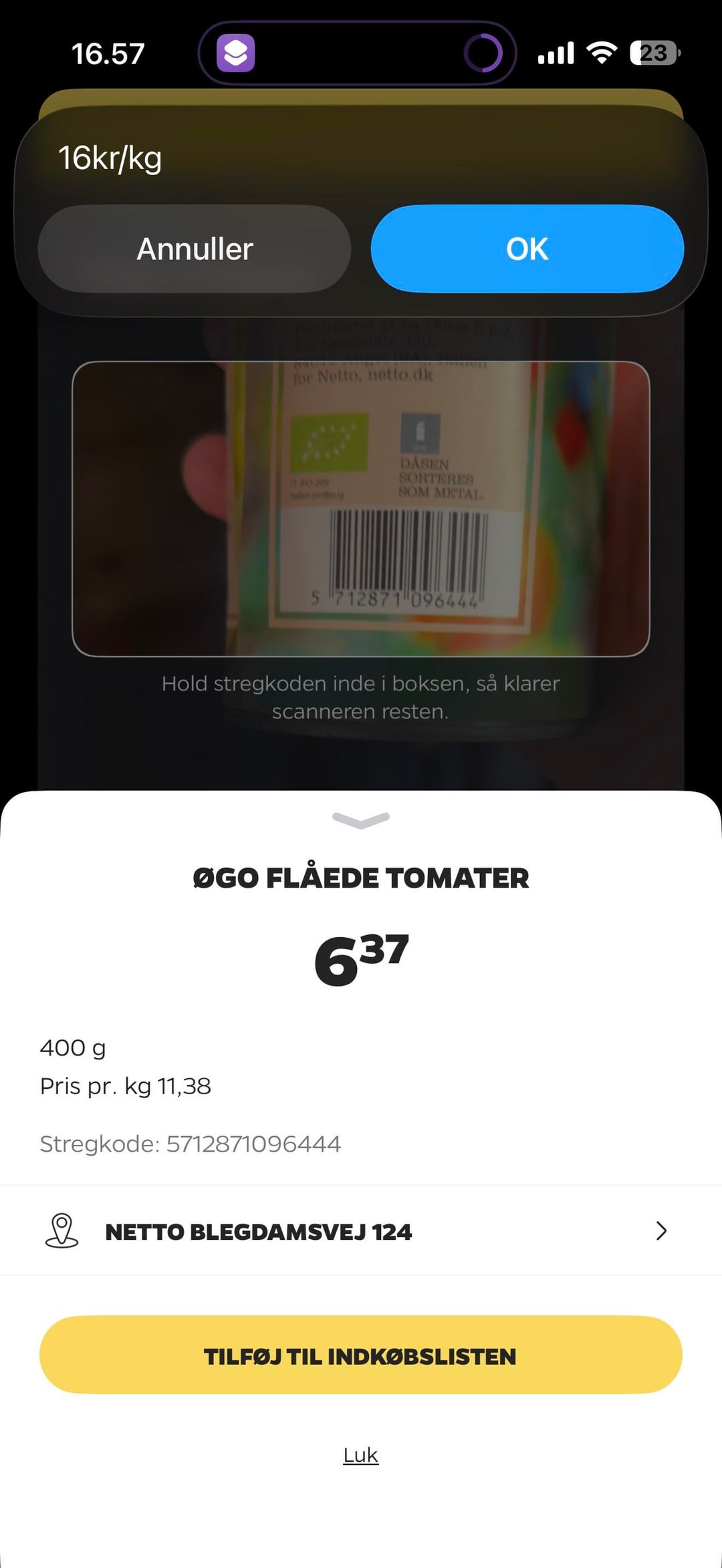Close the product sheet with Luk
Viewport: 722px width, 1568px height.
[x=361, y=1455]
